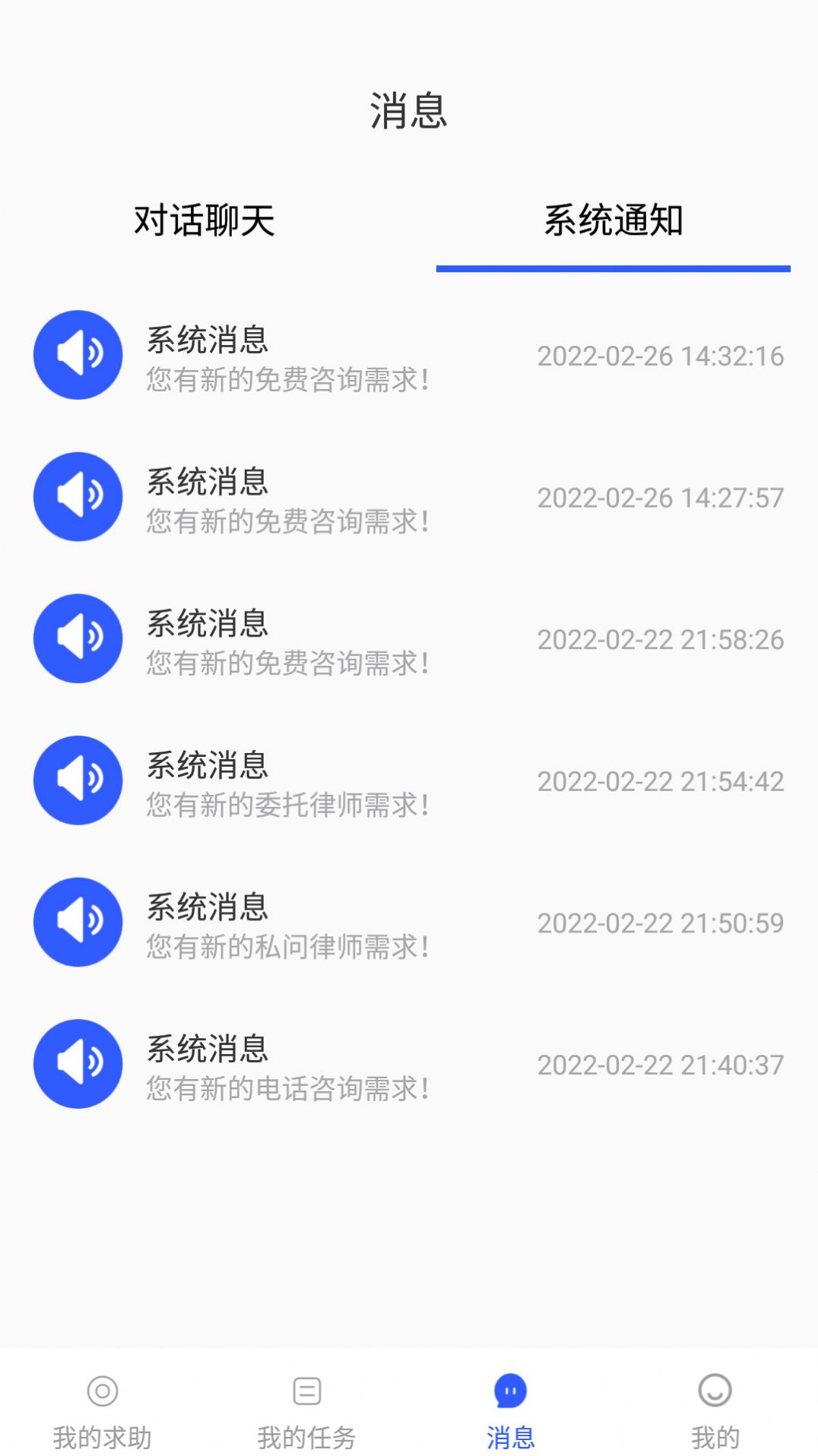Tap the speaker icon on the 电话咨询 message
Viewport: 818px width, 1456px height.
pyautogui.click(x=78, y=1064)
